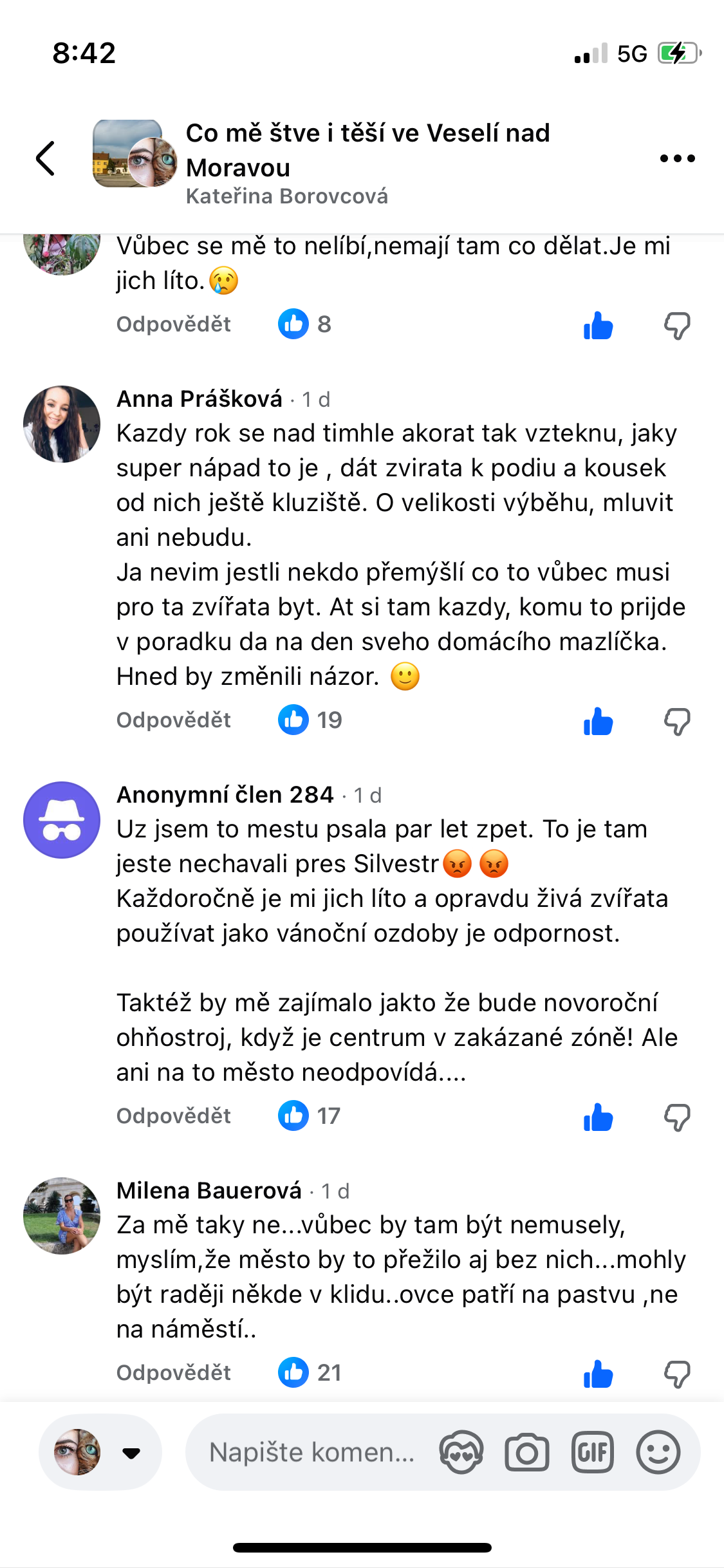Image resolution: width=724 pixels, height=1568 pixels.
Task: Open the three-dot overflow menu
Action: click(677, 158)
